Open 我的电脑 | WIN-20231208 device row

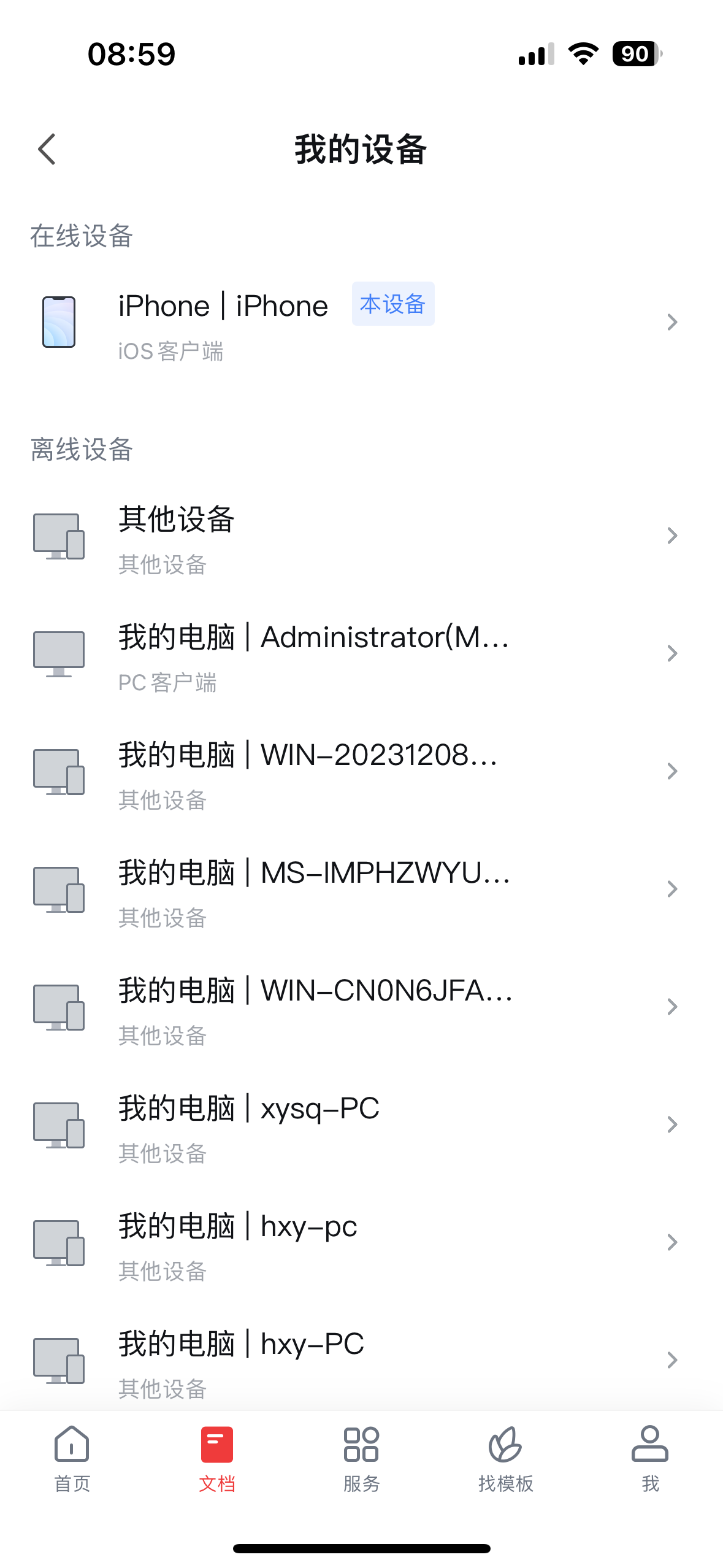(x=361, y=772)
